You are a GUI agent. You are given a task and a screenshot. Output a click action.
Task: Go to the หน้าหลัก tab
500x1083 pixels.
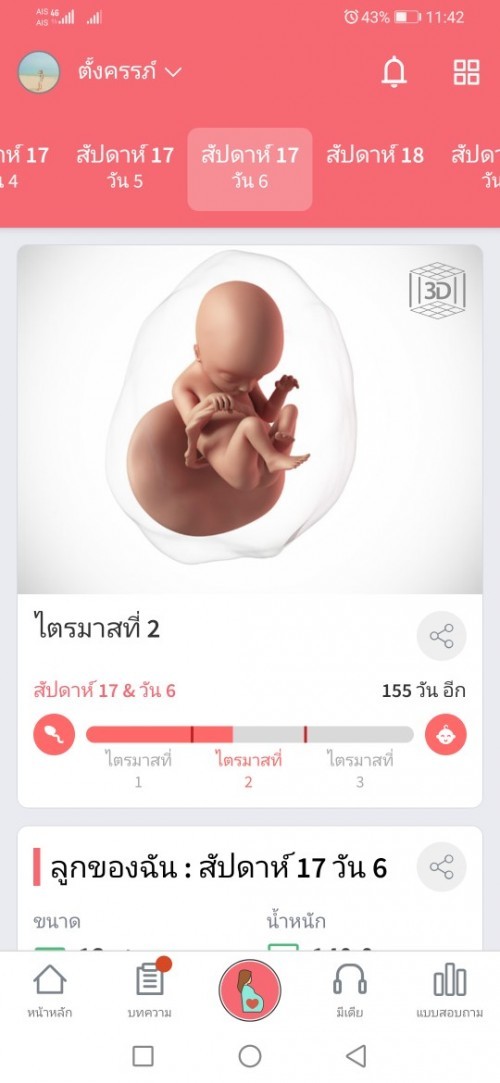pyautogui.click(x=50, y=991)
